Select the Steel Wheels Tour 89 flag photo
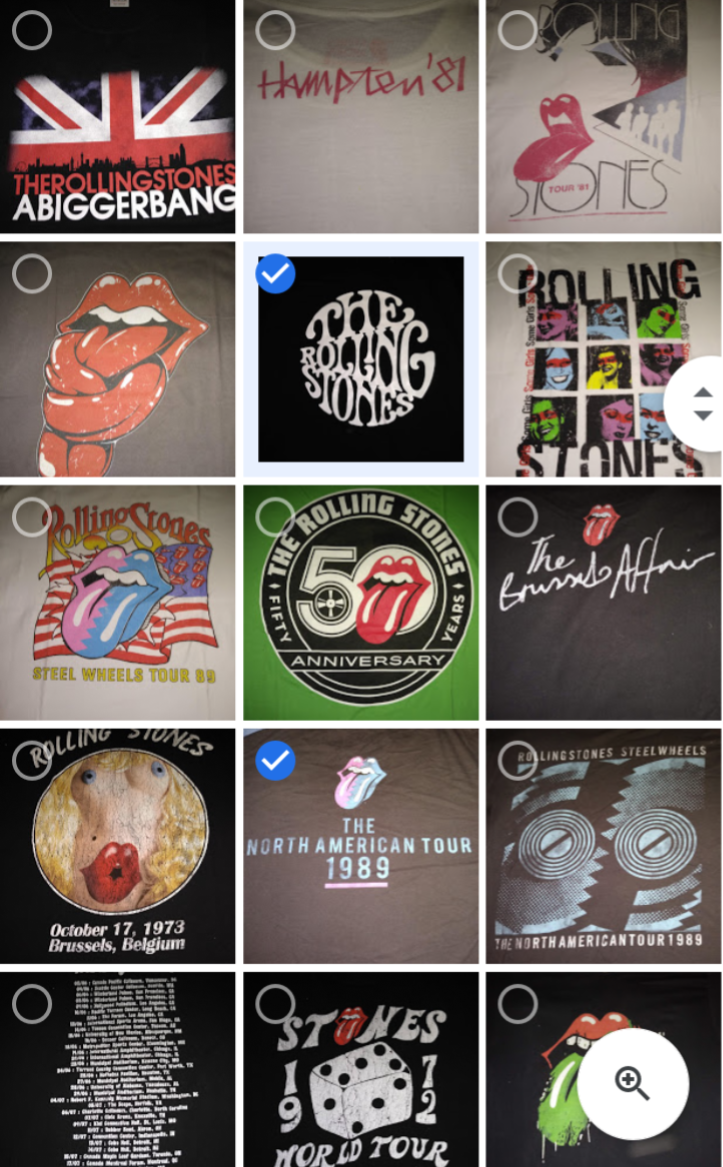 coord(31,516)
